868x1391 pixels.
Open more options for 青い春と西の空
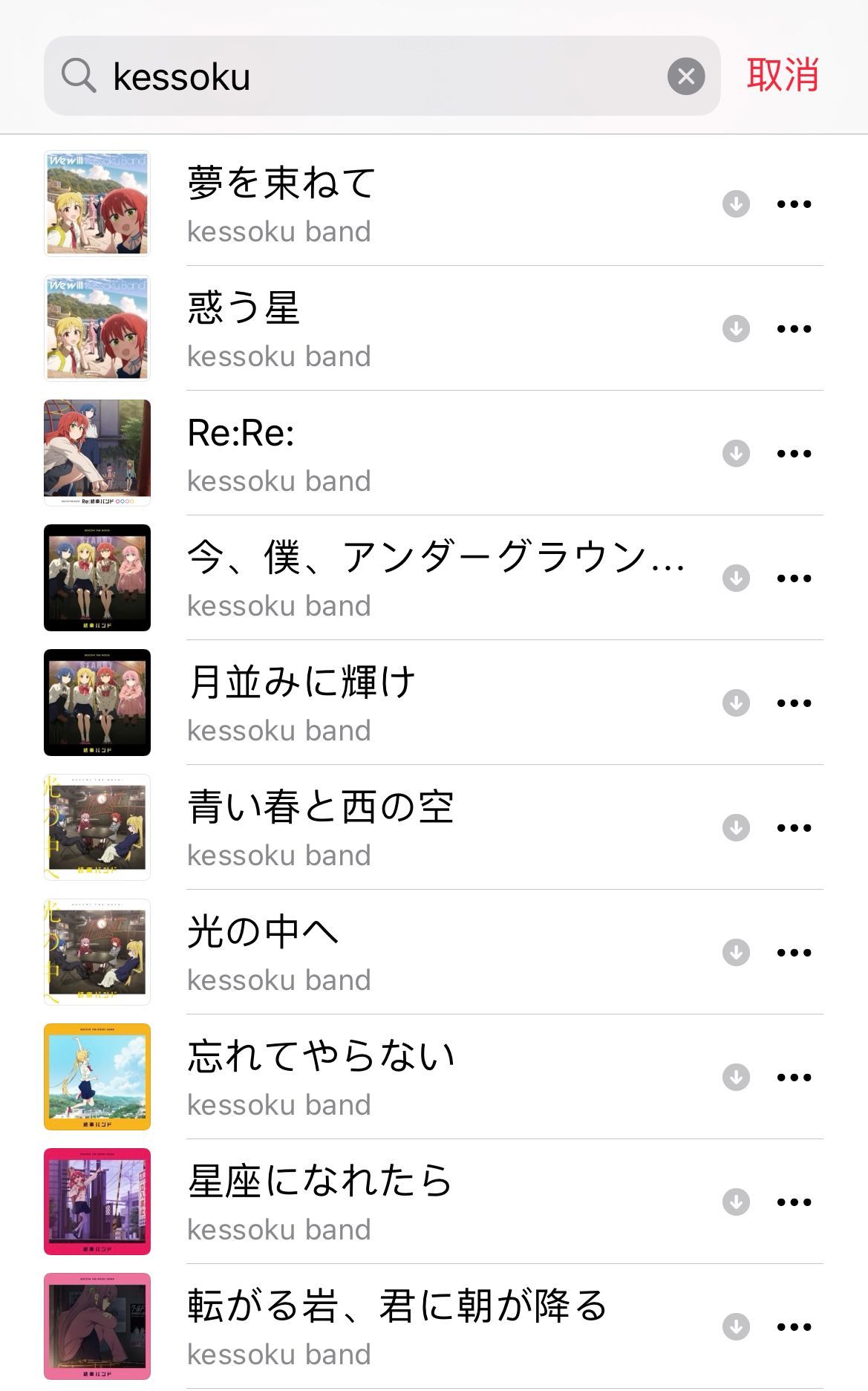[x=794, y=827]
